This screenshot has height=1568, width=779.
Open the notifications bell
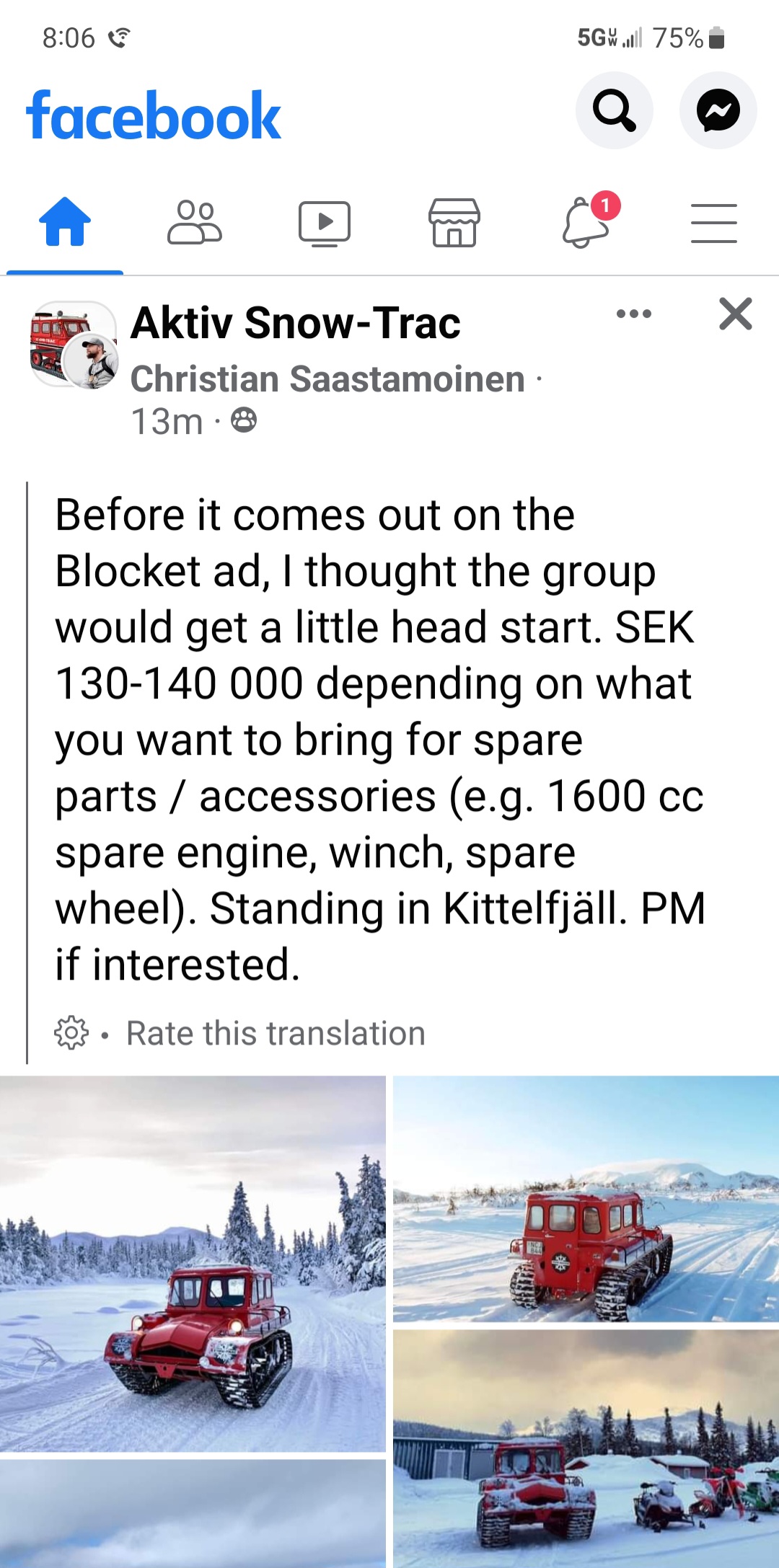[x=586, y=222]
